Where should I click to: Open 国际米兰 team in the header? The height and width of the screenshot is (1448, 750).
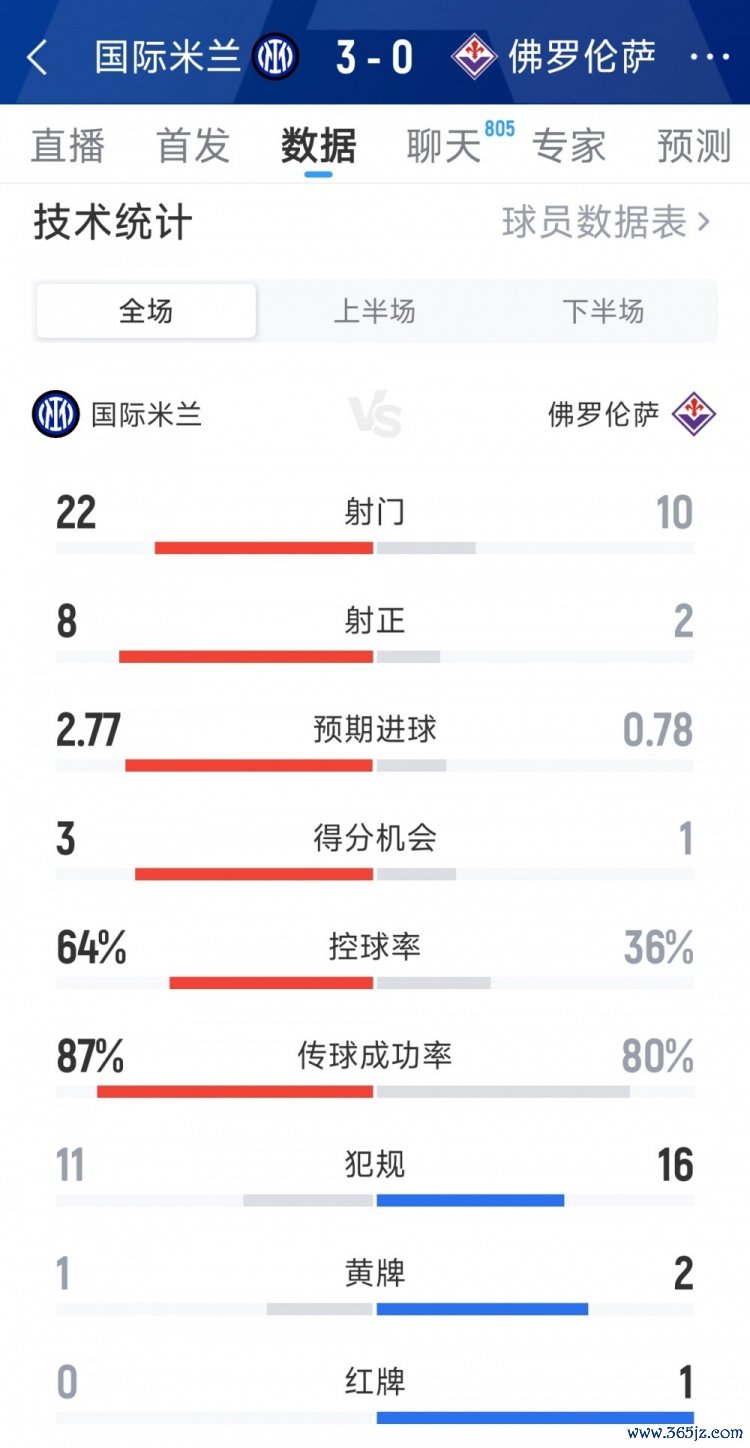tap(195, 57)
